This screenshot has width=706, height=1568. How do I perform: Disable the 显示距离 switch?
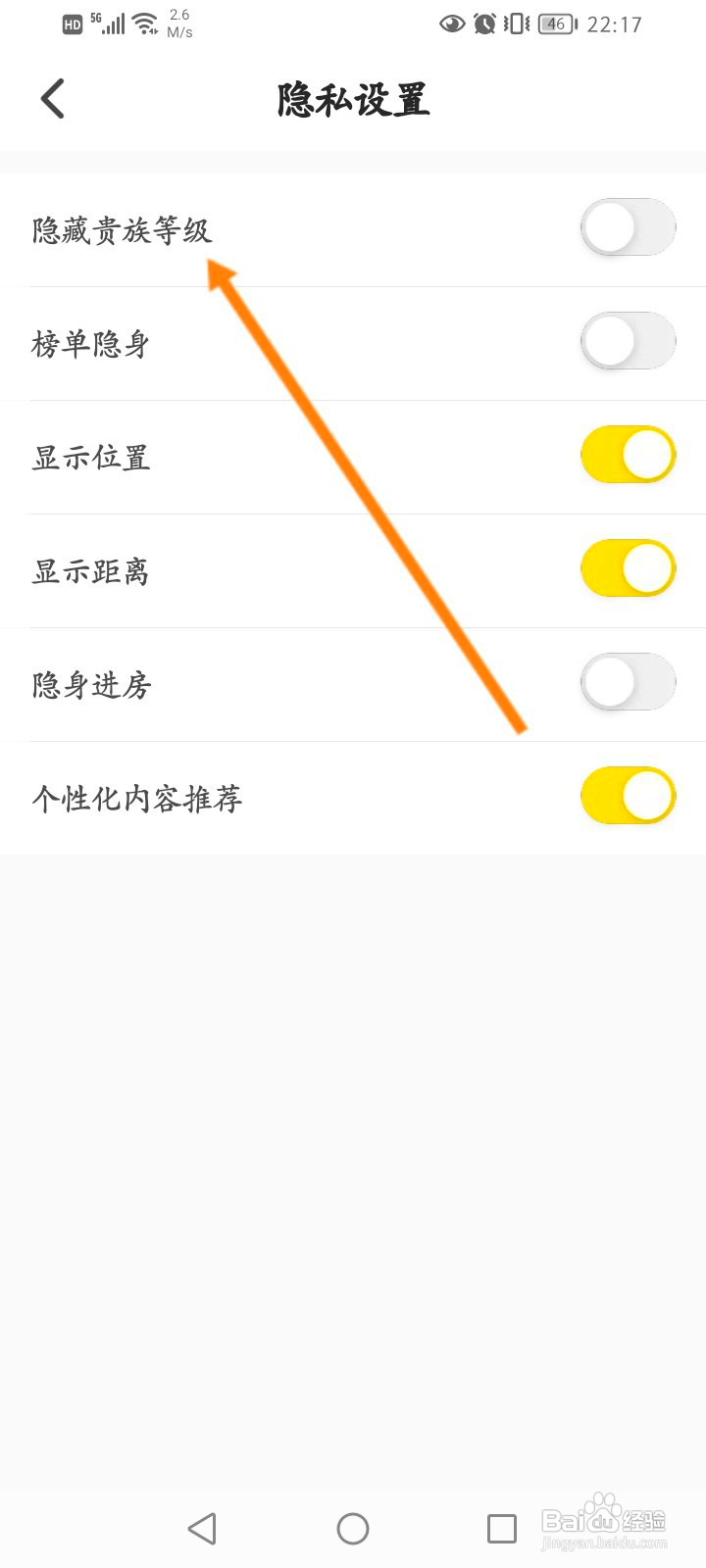628,567
